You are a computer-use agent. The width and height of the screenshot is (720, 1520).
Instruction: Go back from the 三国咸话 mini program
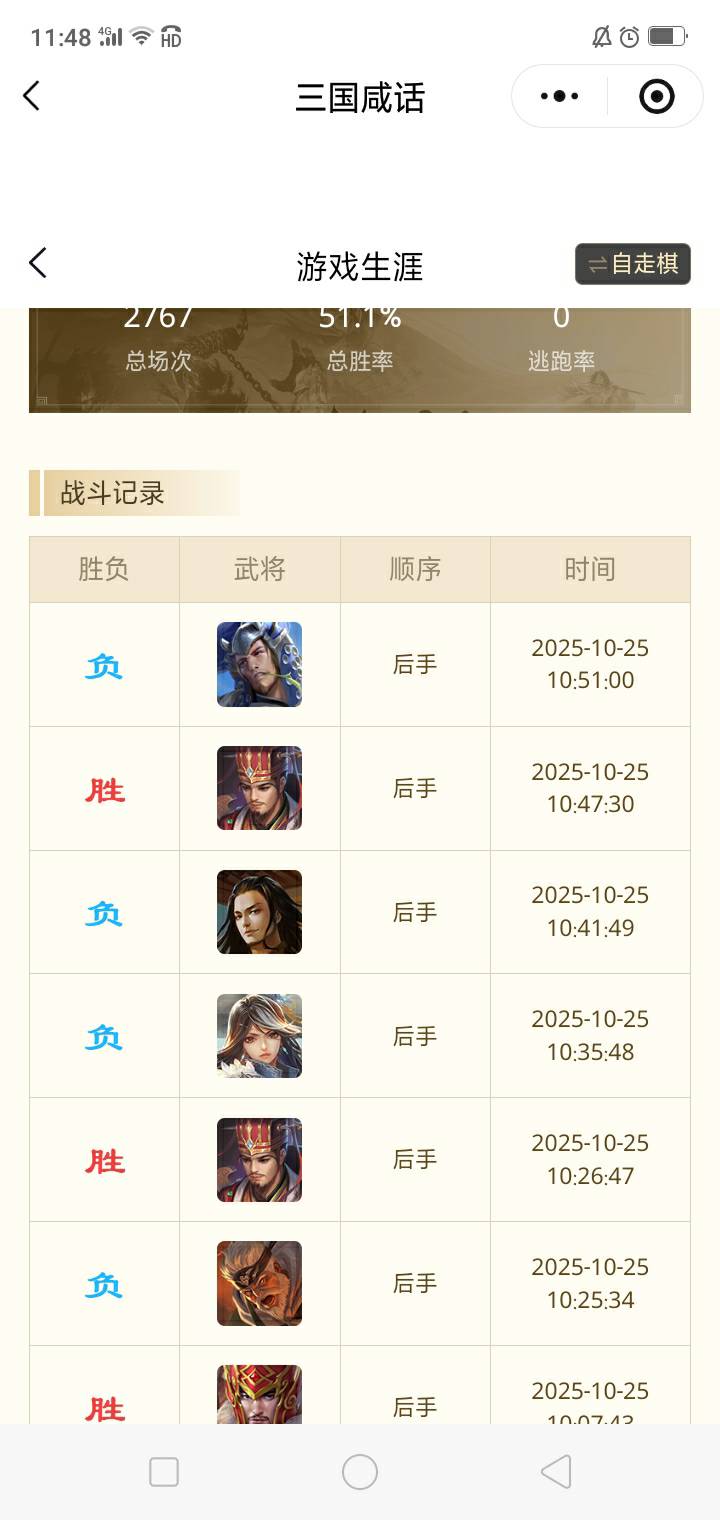pos(32,96)
